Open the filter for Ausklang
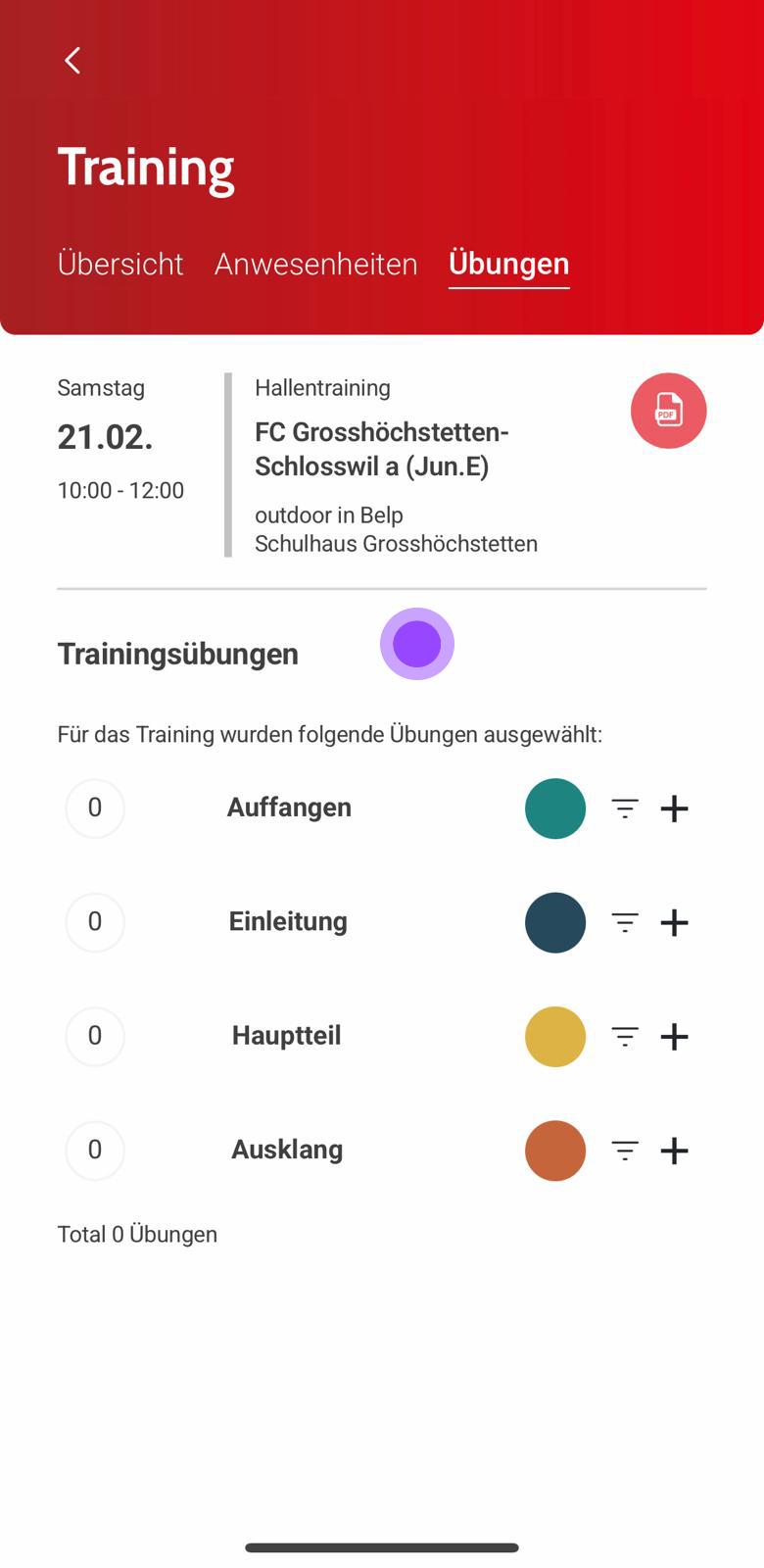The width and height of the screenshot is (764, 1568). tap(625, 1151)
